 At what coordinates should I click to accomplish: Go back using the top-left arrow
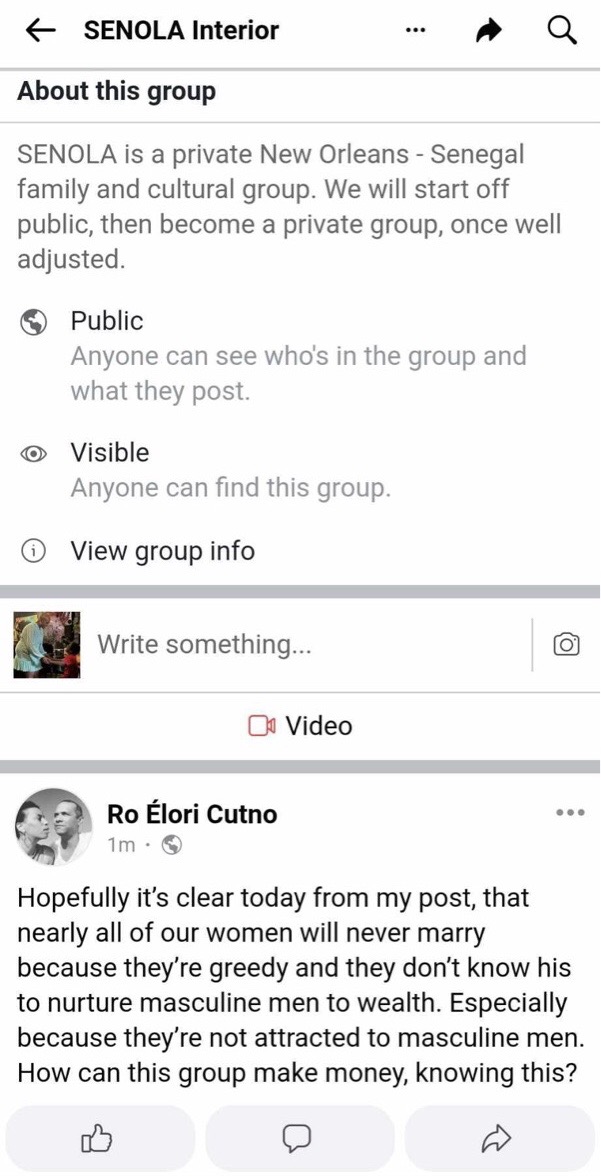coord(39,31)
